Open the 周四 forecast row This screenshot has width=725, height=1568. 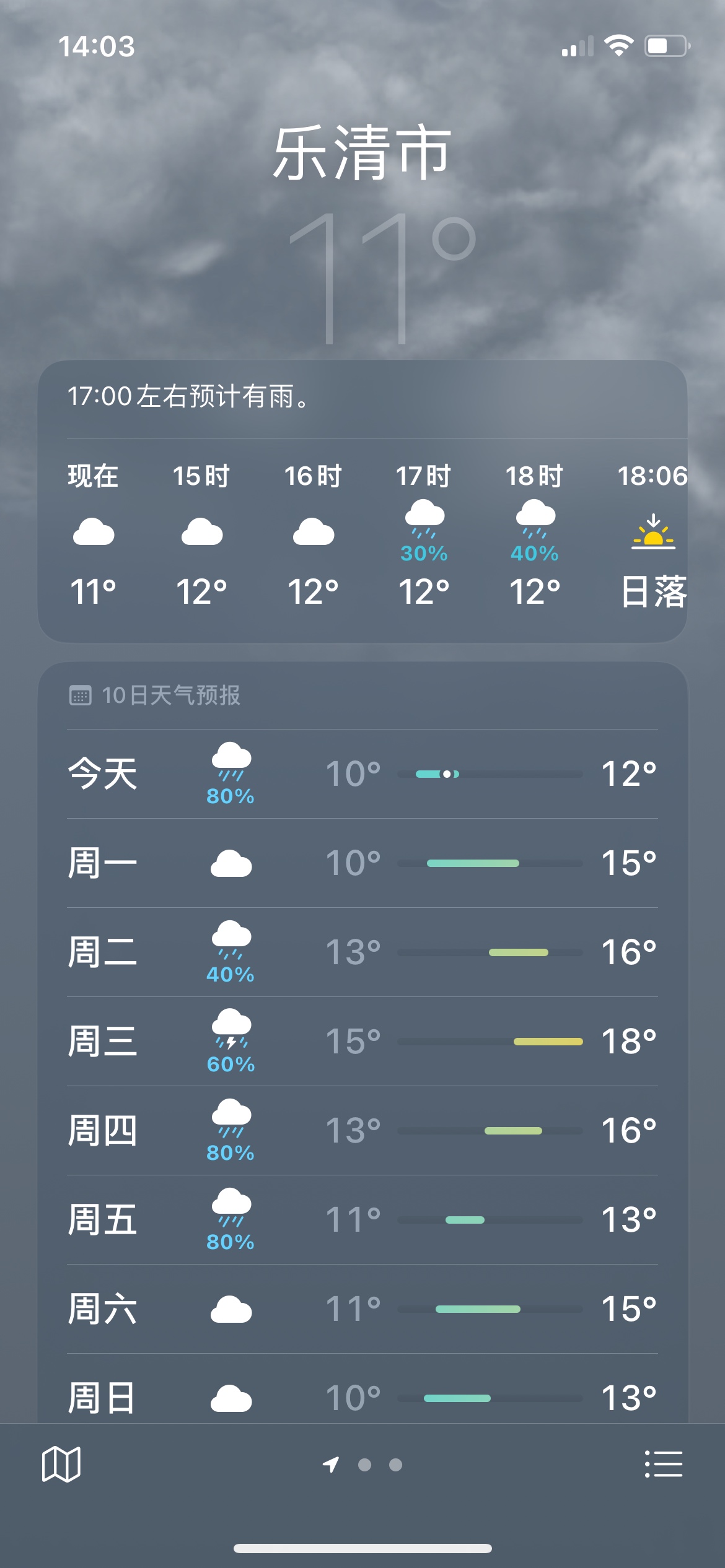(362, 1131)
